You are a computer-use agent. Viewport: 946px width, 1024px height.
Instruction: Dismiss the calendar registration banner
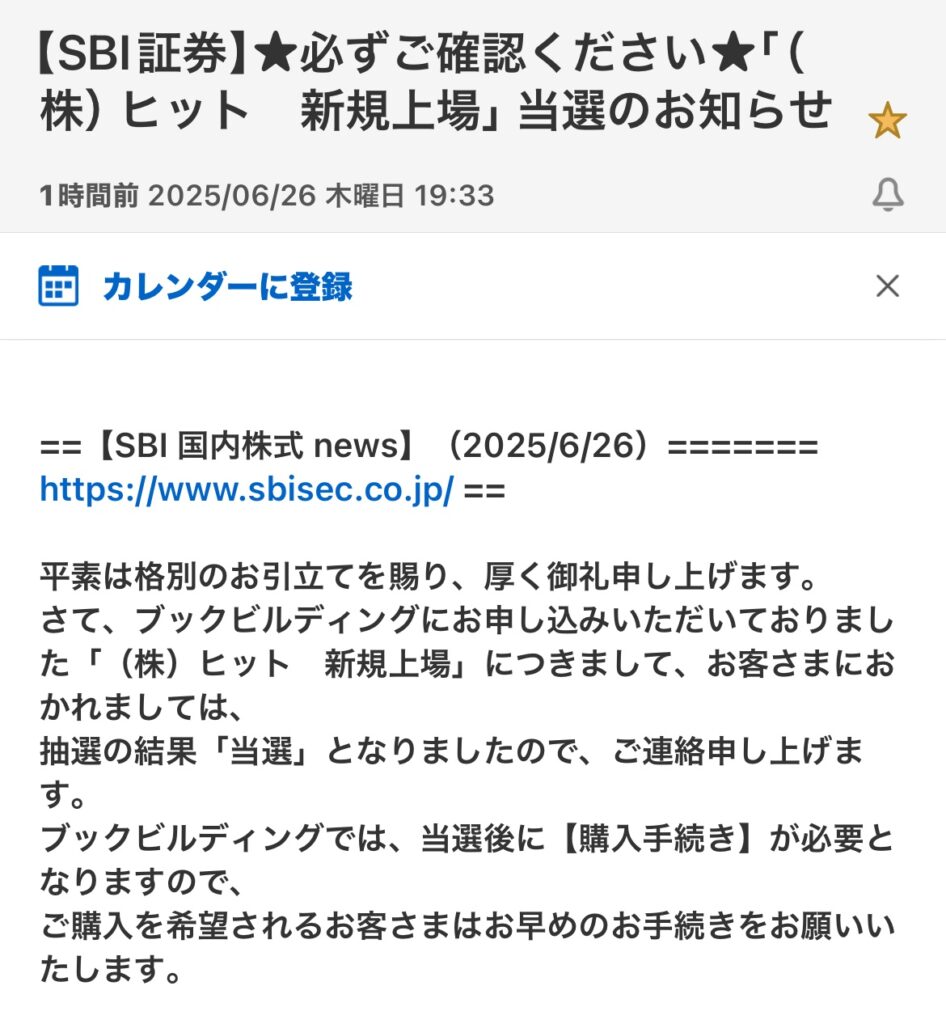[887, 287]
